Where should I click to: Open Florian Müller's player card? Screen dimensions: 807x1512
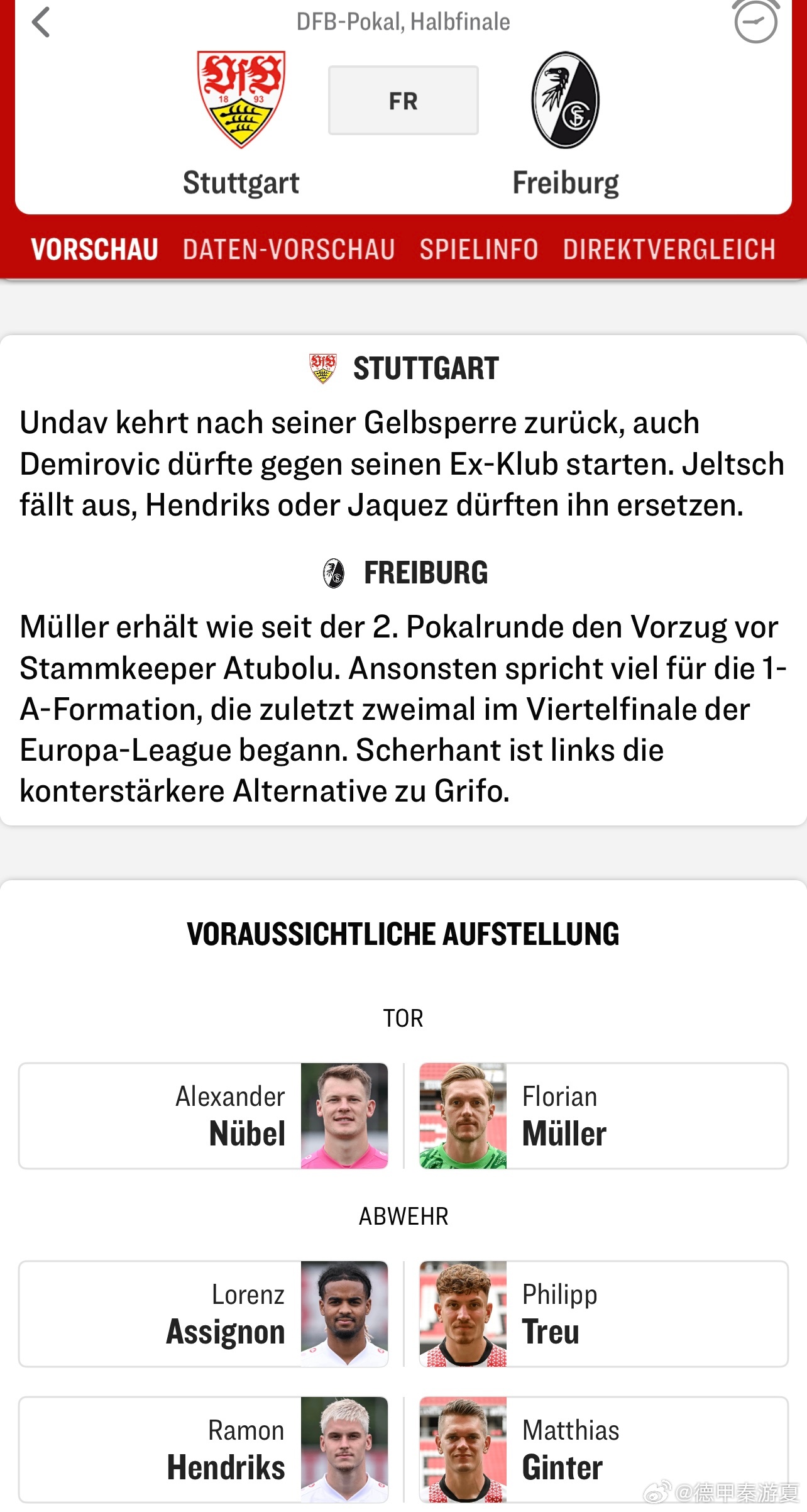(x=603, y=1116)
